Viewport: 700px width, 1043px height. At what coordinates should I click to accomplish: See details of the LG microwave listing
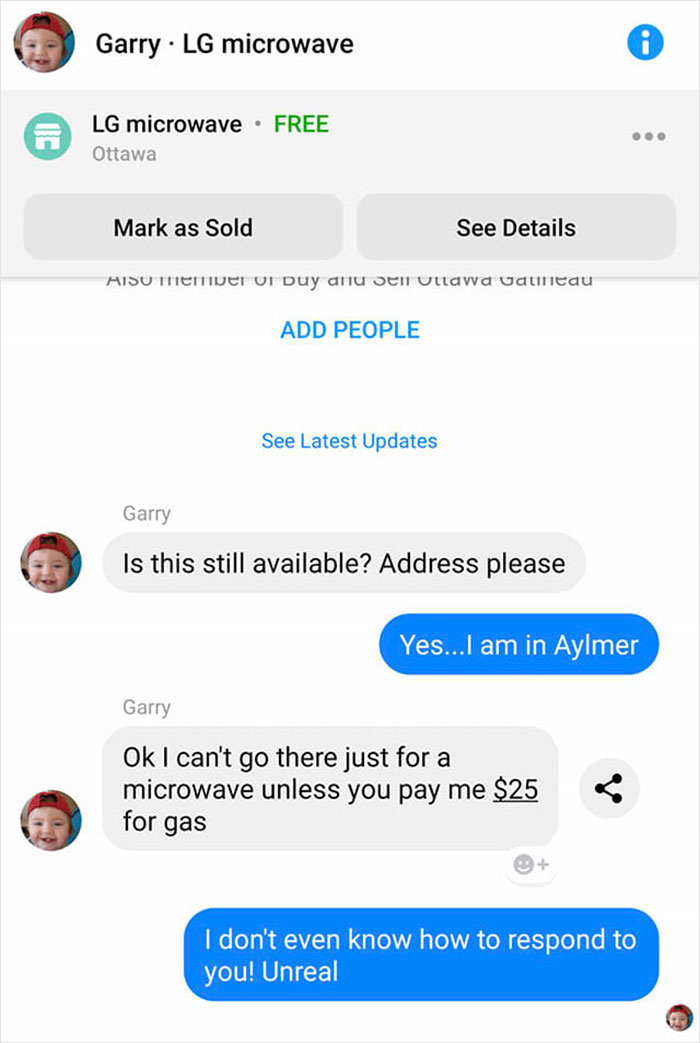[x=516, y=227]
